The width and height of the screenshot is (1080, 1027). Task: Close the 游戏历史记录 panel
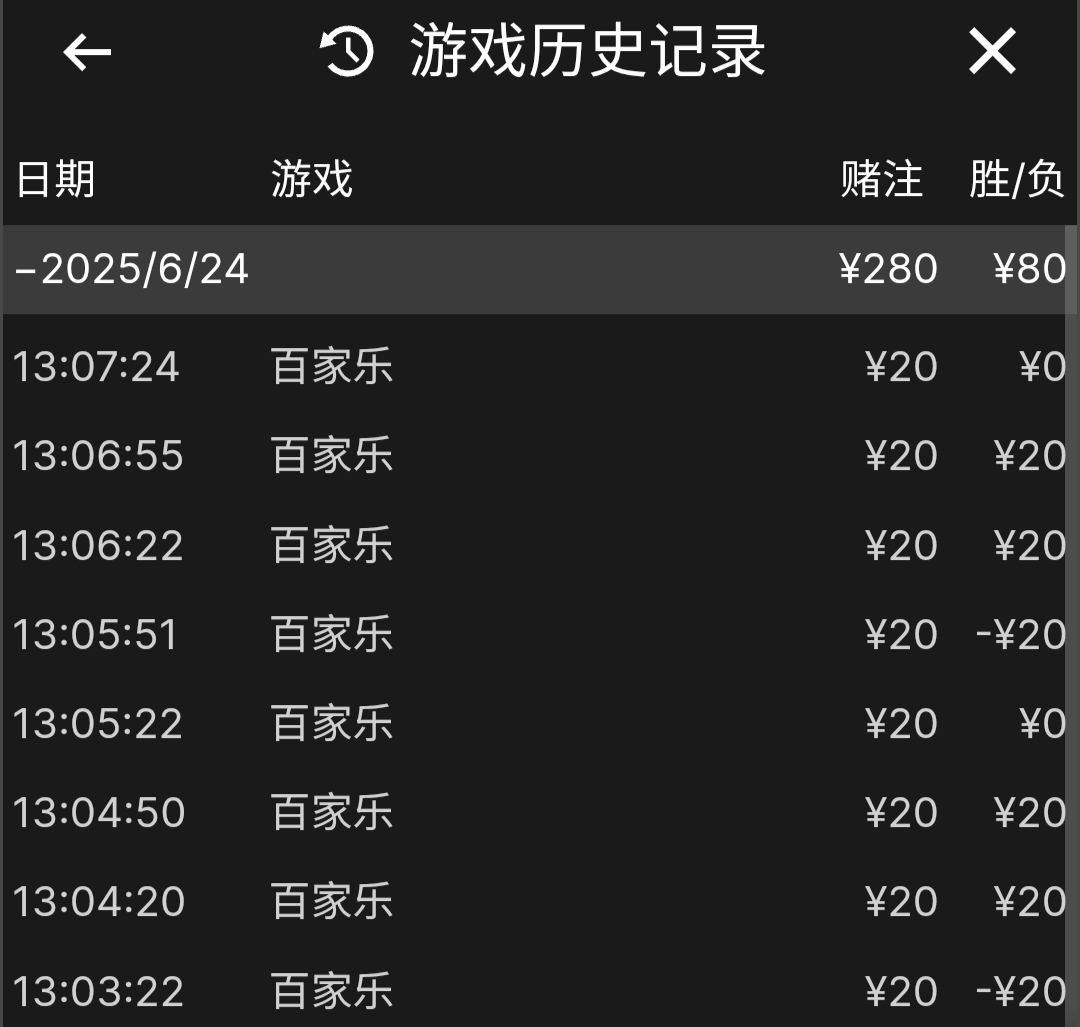[x=991, y=52]
